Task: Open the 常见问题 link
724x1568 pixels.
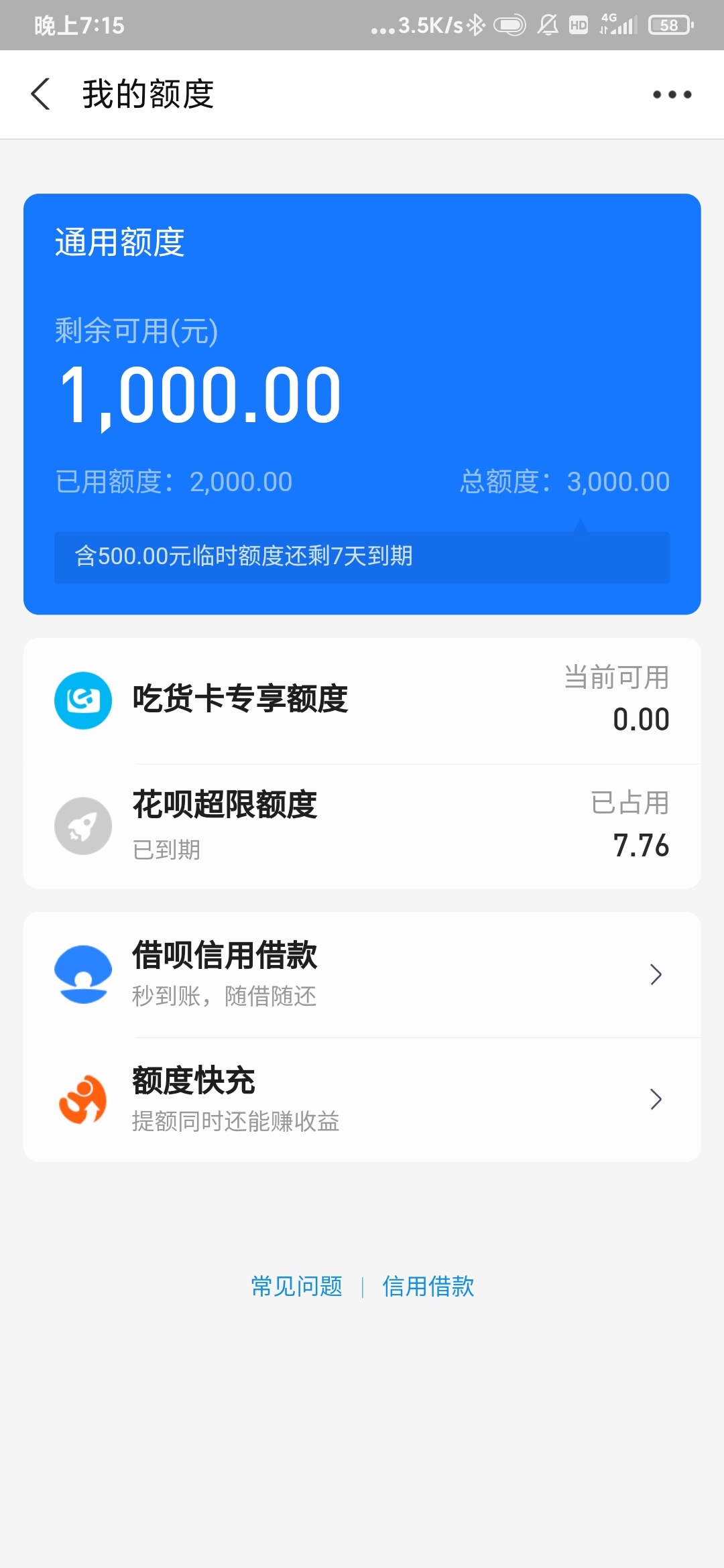Action: tap(297, 1287)
